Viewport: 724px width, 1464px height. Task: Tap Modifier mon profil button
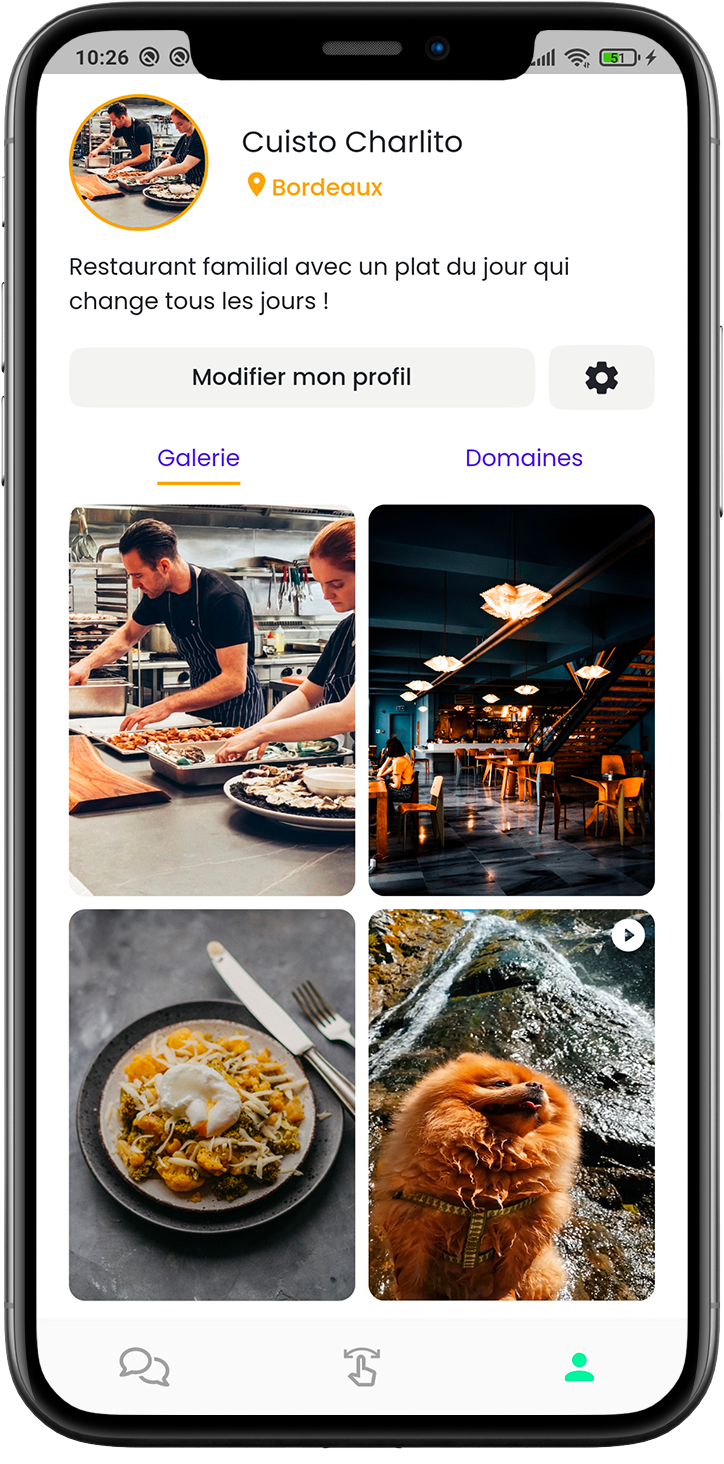301,378
